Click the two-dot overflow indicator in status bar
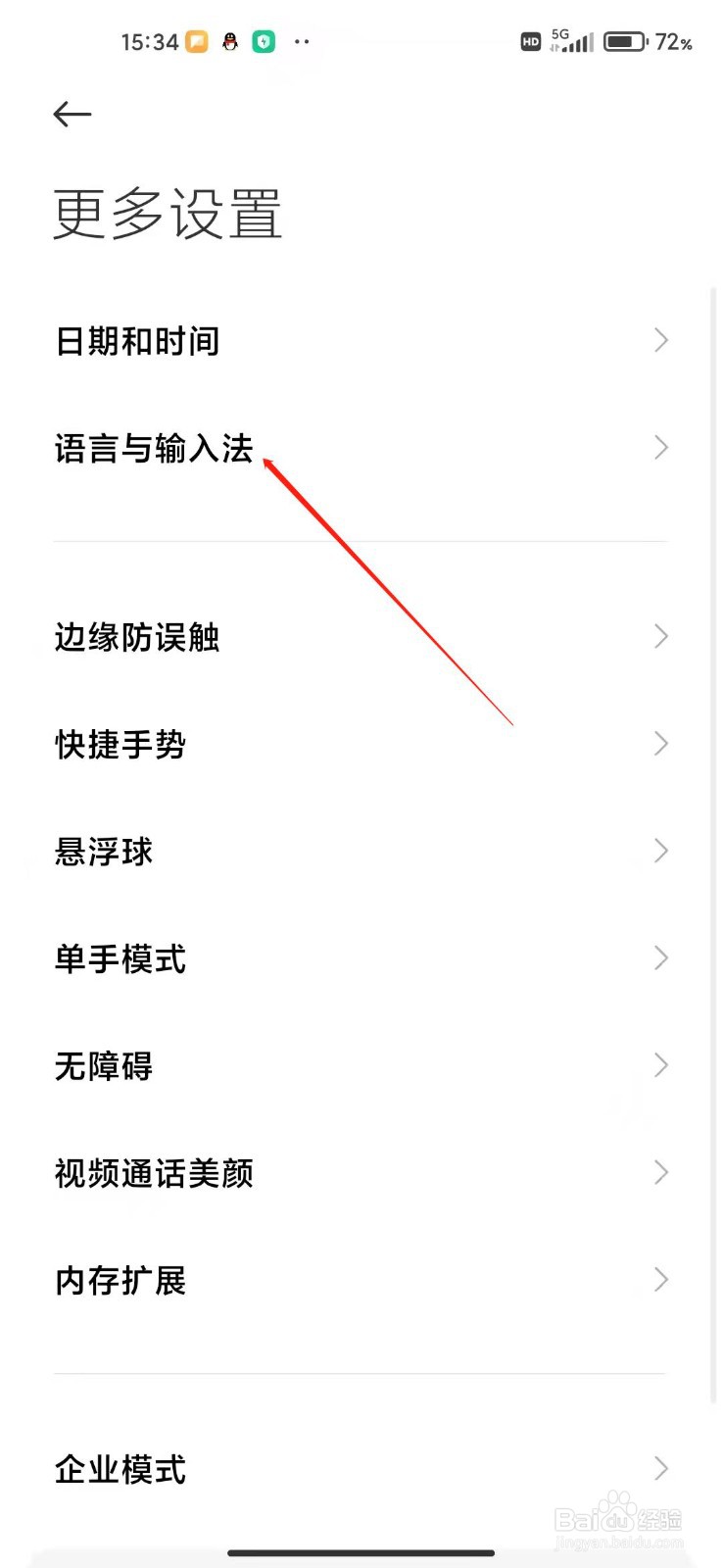The image size is (723, 1568). [301, 41]
